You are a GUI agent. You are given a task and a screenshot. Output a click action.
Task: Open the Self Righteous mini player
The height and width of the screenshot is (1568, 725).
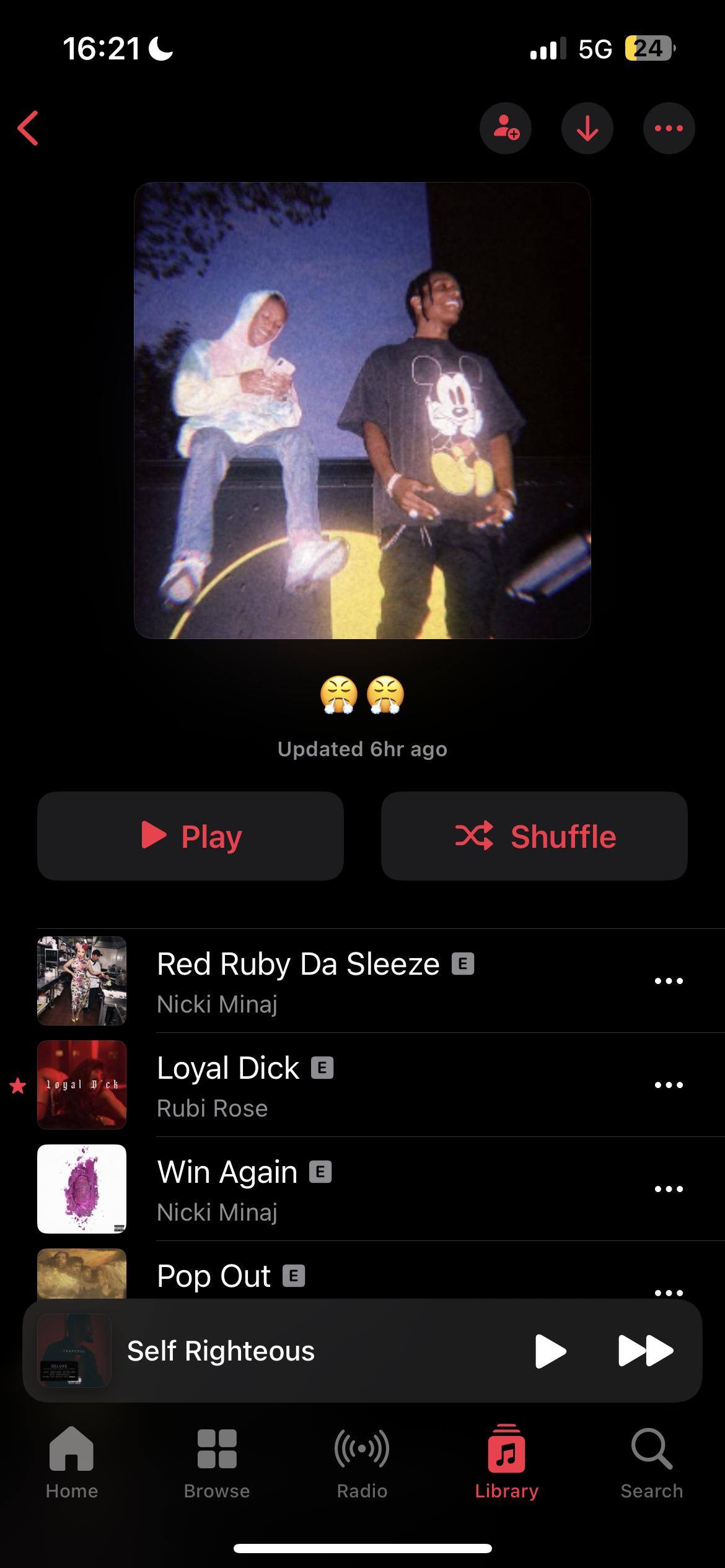tap(279, 1351)
